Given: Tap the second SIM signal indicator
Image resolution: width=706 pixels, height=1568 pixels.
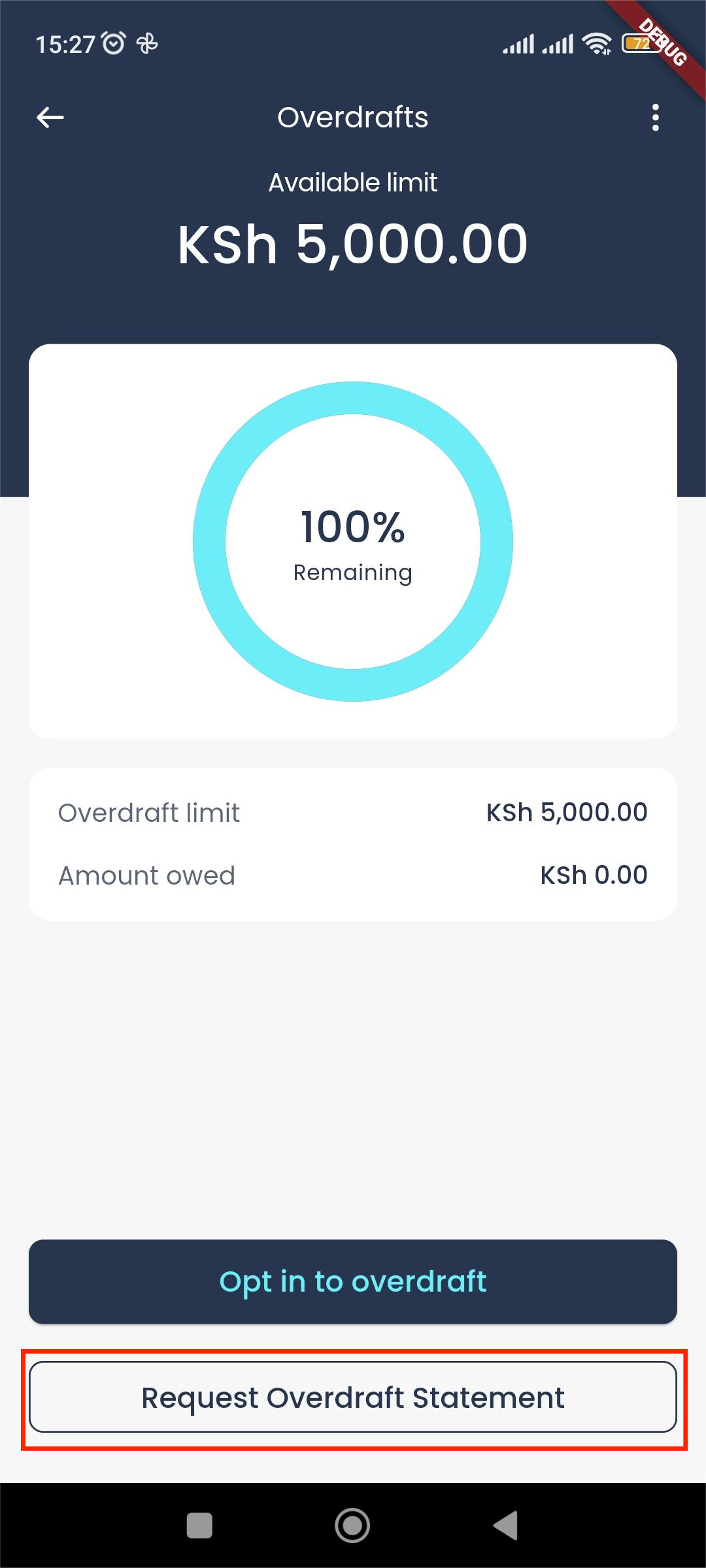Looking at the screenshot, I should pos(557,43).
